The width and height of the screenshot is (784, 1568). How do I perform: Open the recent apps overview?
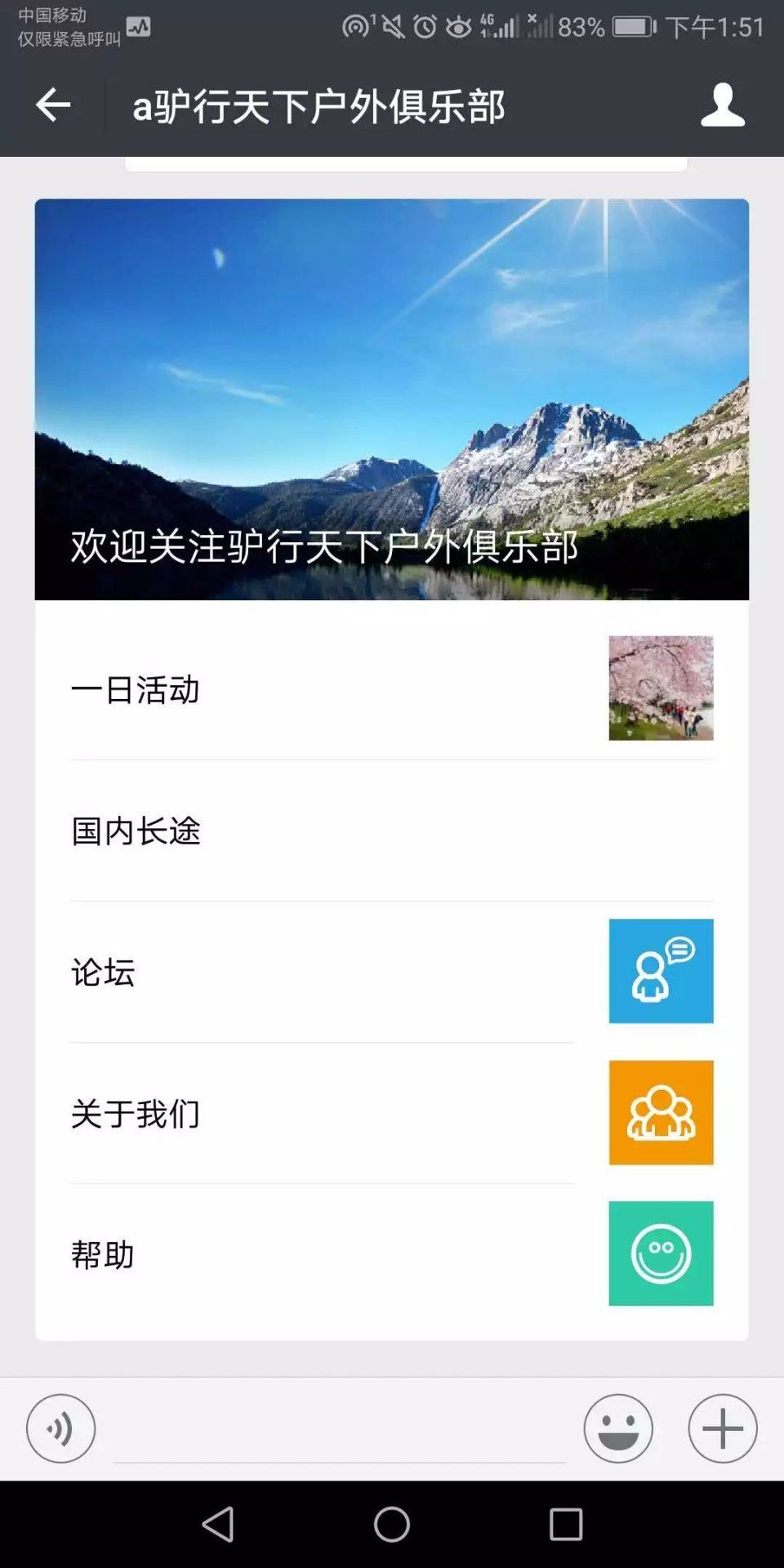click(x=566, y=1524)
